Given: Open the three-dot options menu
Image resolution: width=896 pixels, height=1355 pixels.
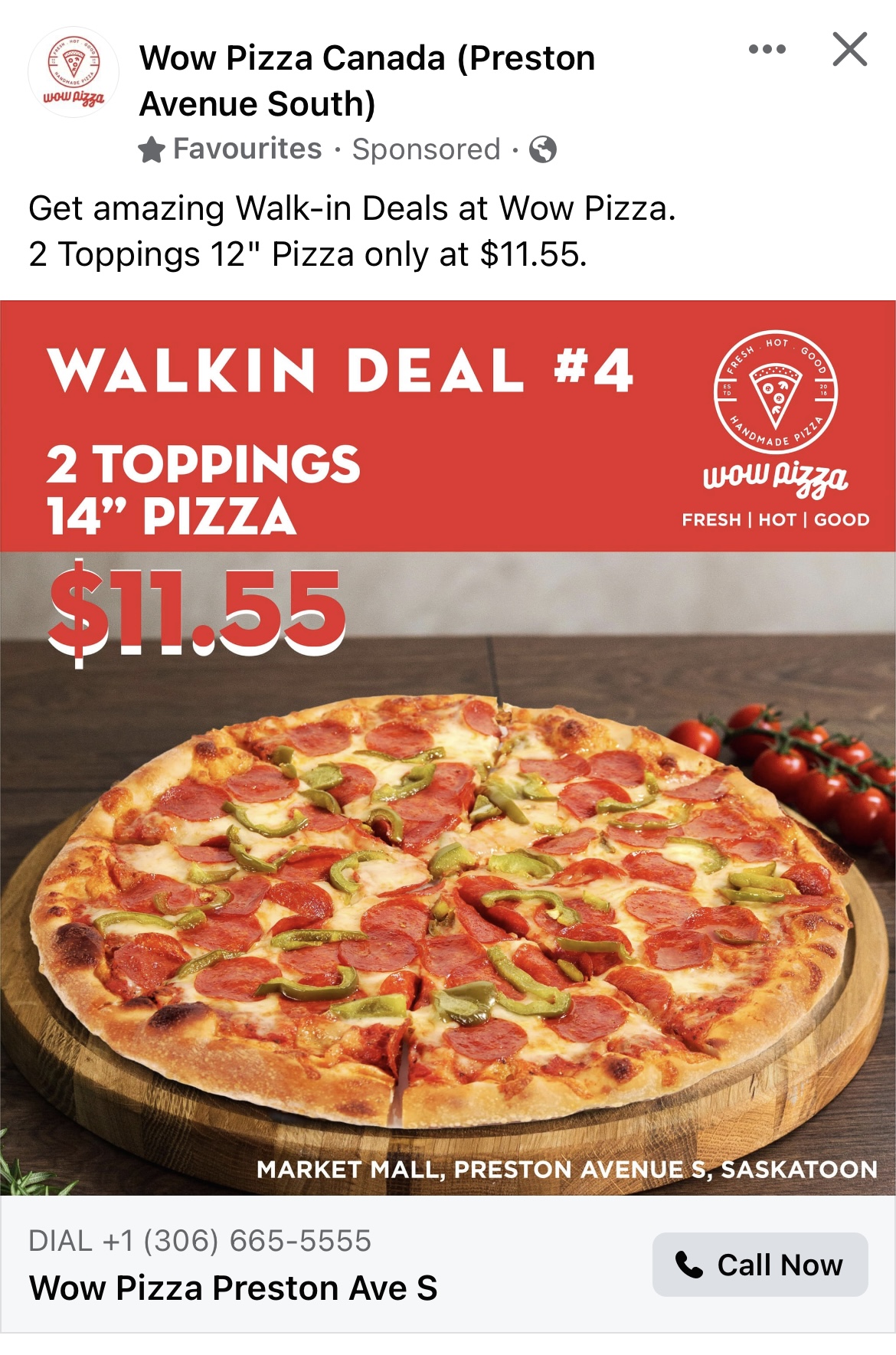Looking at the screenshot, I should click(767, 50).
